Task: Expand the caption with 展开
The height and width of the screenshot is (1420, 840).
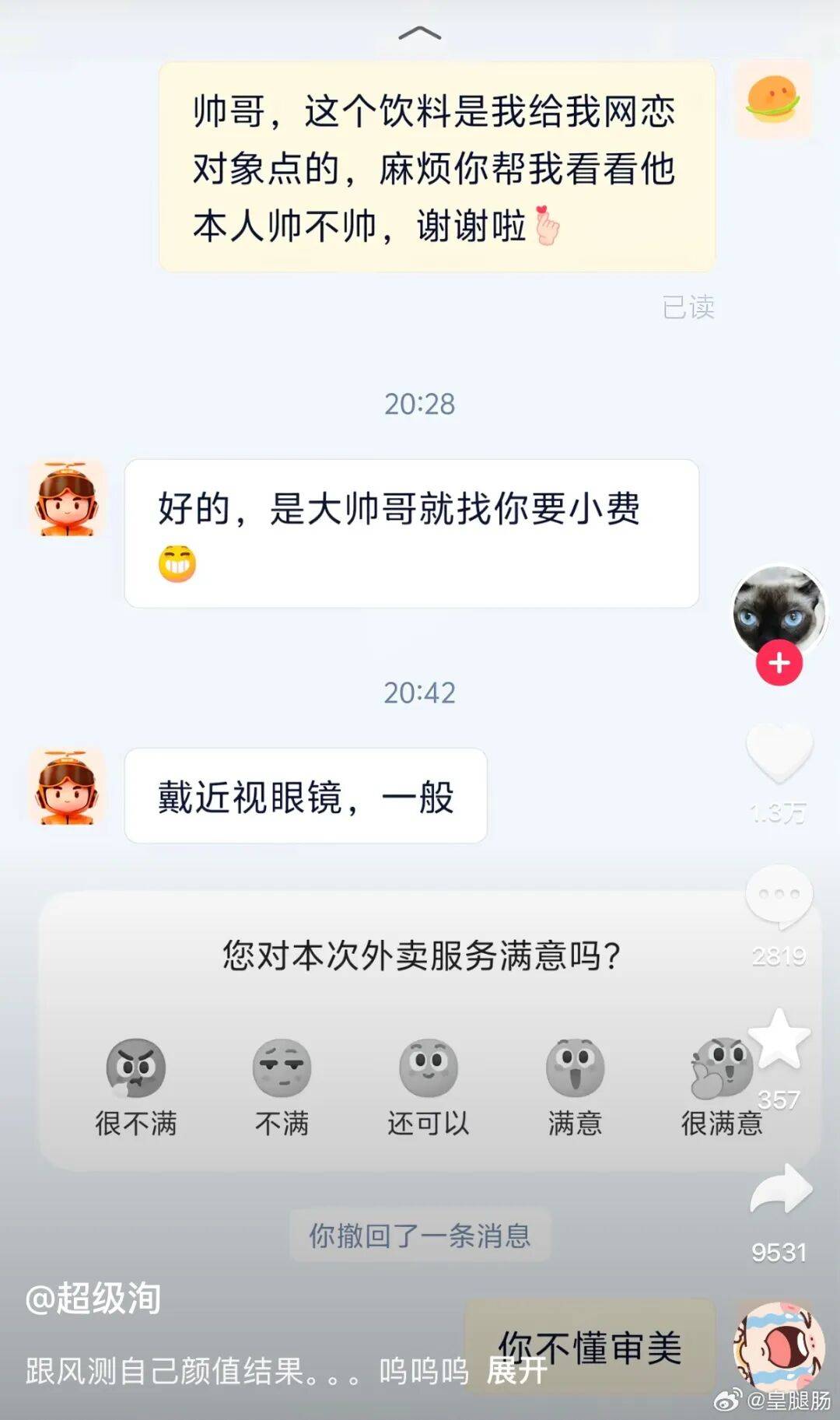Action: click(x=516, y=1371)
